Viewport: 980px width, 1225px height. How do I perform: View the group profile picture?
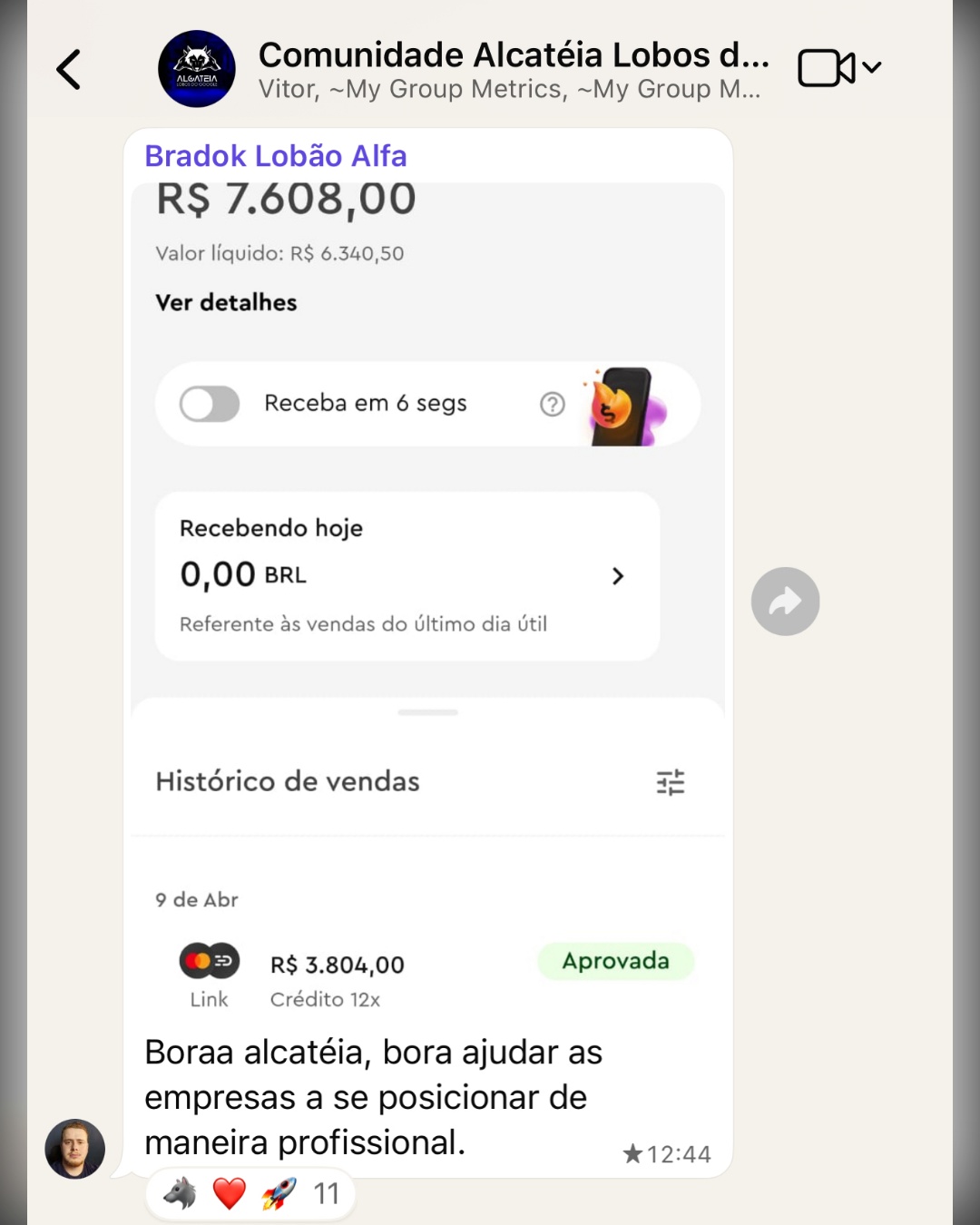pyautogui.click(x=197, y=70)
